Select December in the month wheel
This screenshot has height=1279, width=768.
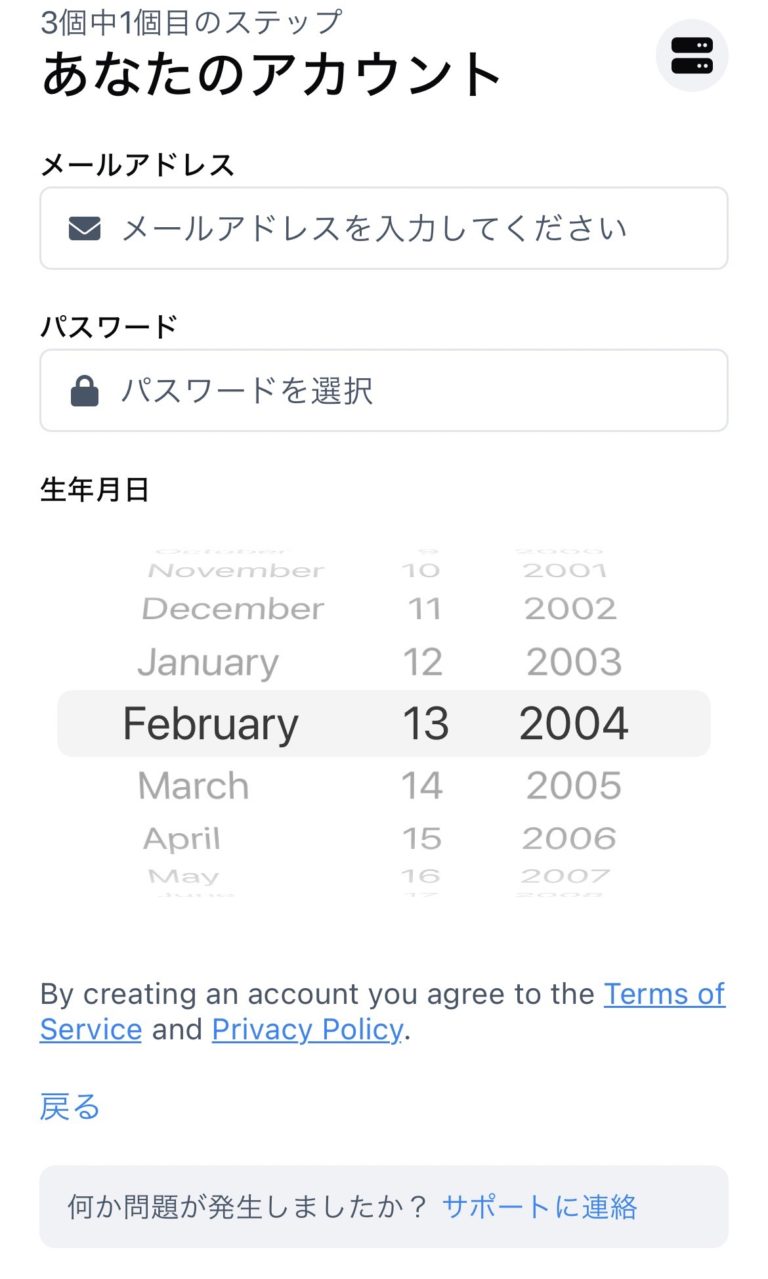click(233, 608)
